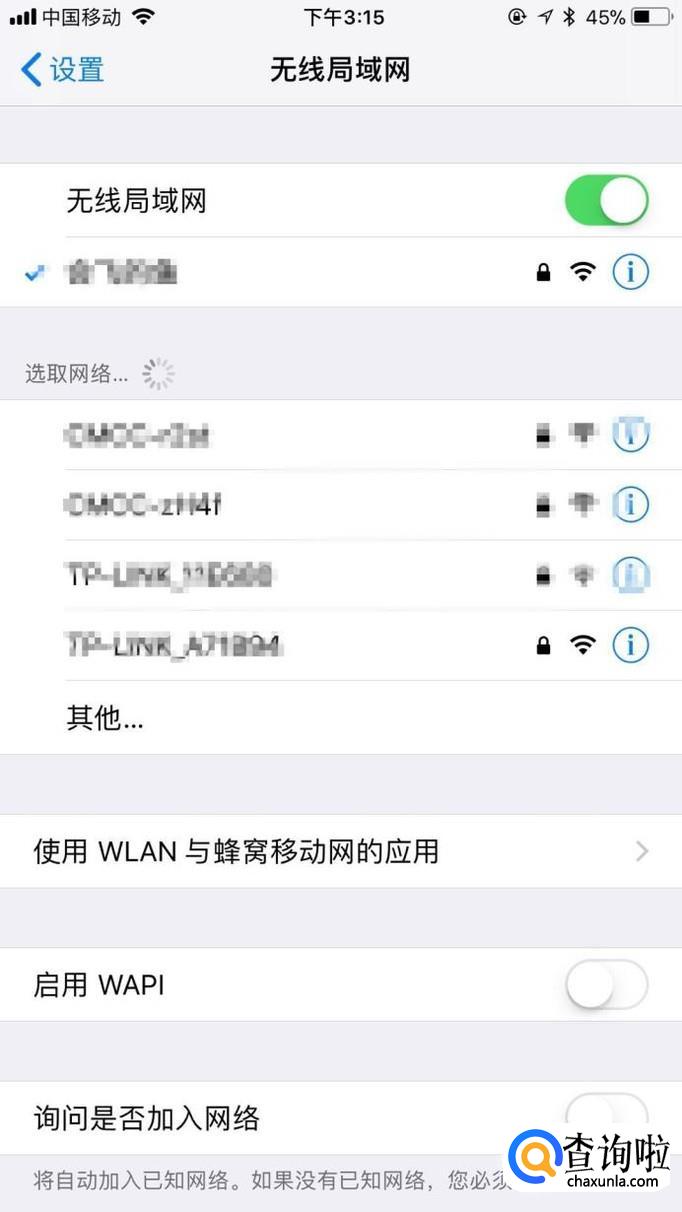
Task: Turn off the 无线局域网 switch
Action: point(606,201)
